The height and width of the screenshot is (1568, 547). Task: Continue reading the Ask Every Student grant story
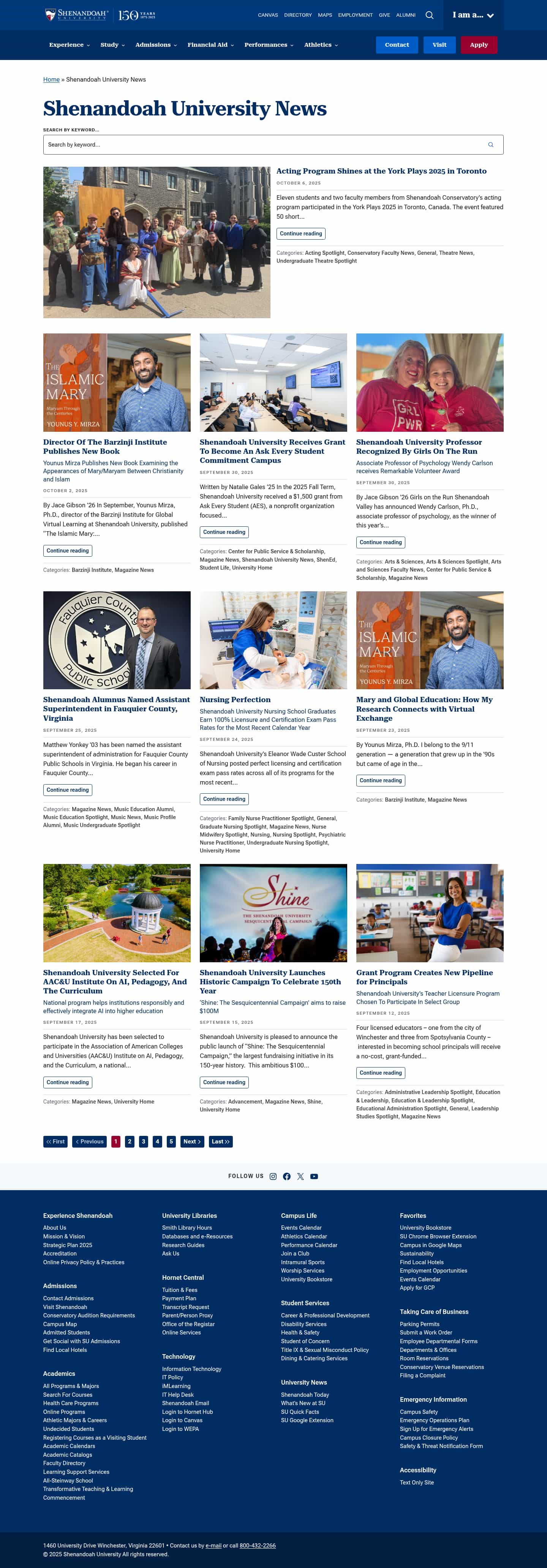pyautogui.click(x=224, y=532)
